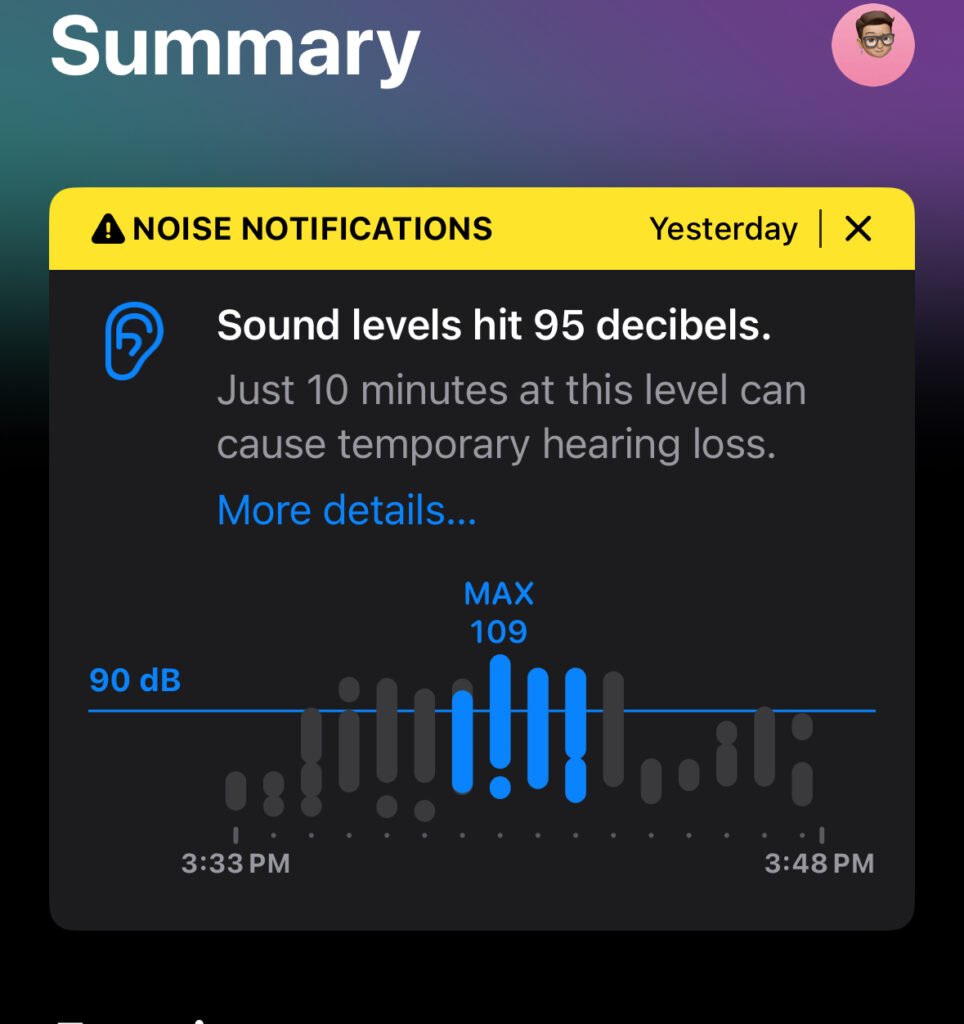Open the More details link
The height and width of the screenshot is (1024, 964).
point(346,511)
